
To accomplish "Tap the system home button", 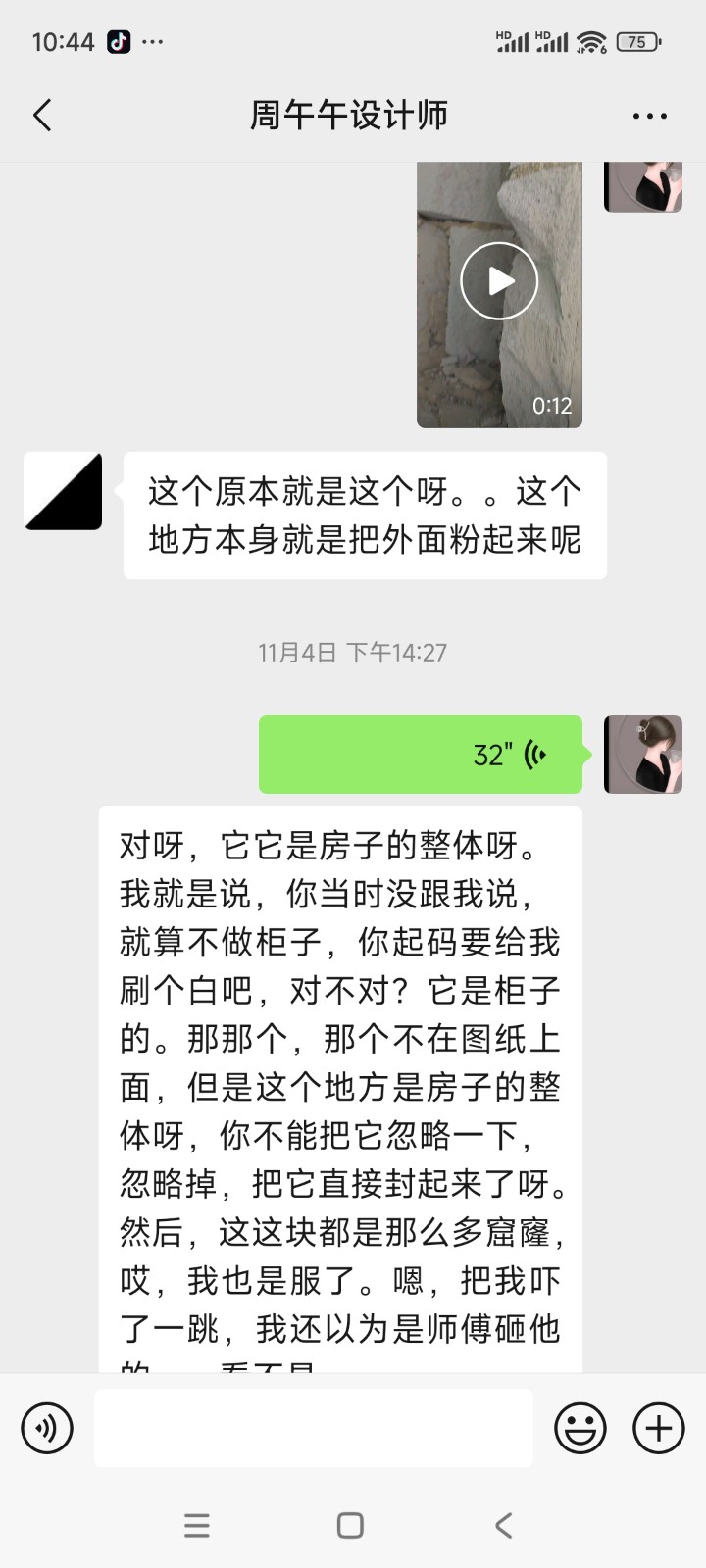I will tap(350, 1525).
